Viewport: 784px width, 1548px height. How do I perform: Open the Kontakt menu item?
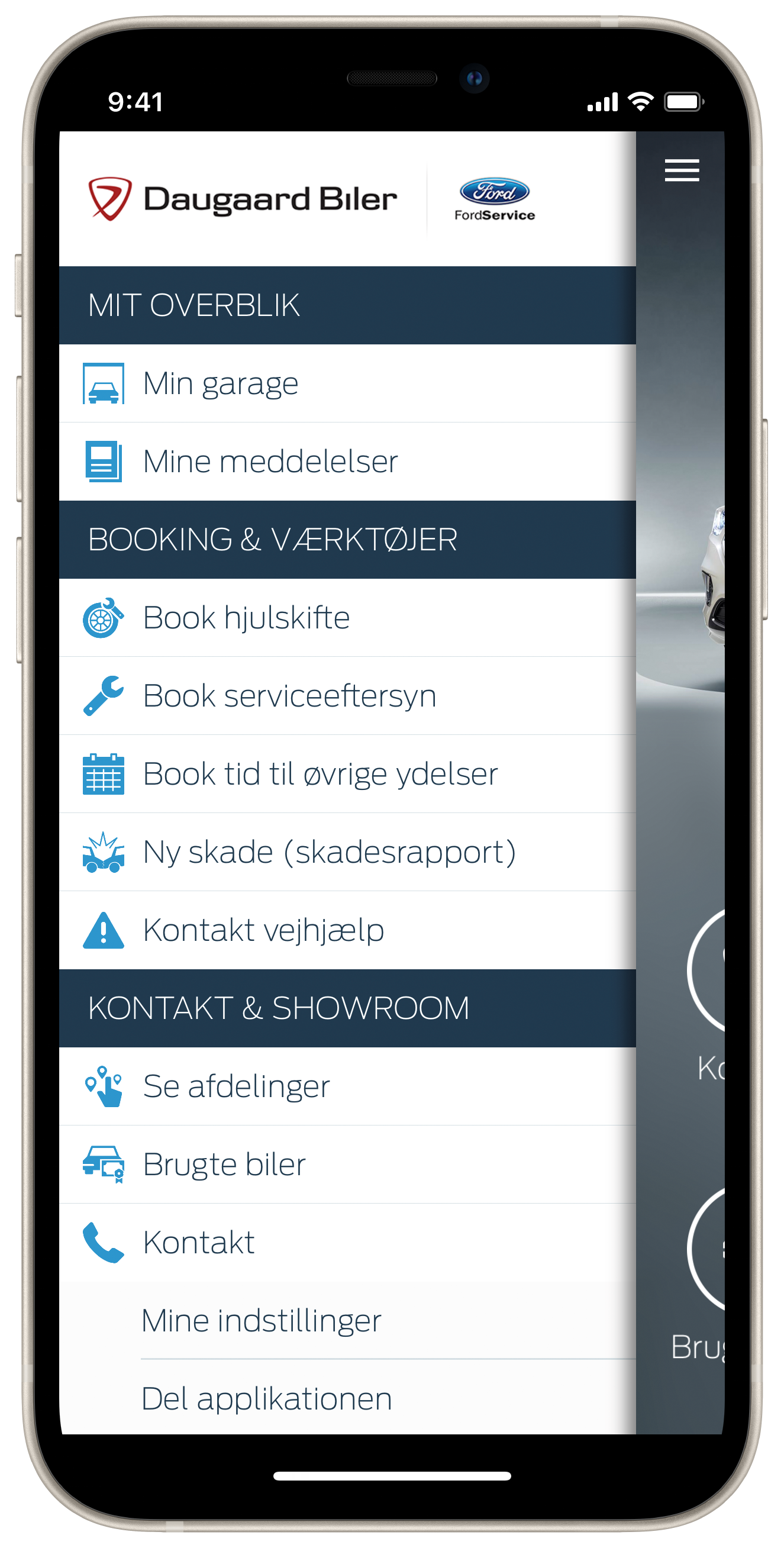click(x=347, y=1243)
